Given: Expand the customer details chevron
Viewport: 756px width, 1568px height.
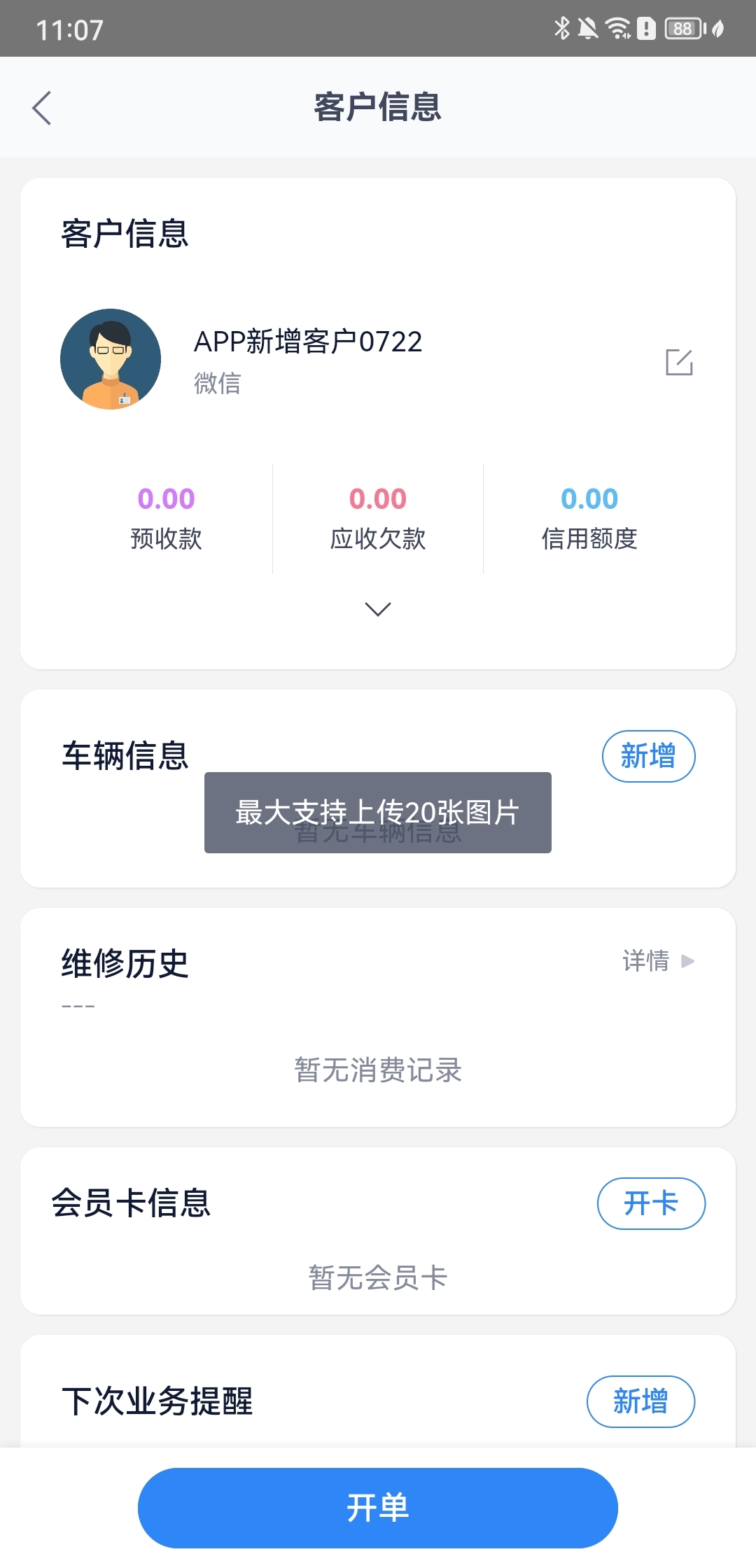Looking at the screenshot, I should pyautogui.click(x=378, y=609).
